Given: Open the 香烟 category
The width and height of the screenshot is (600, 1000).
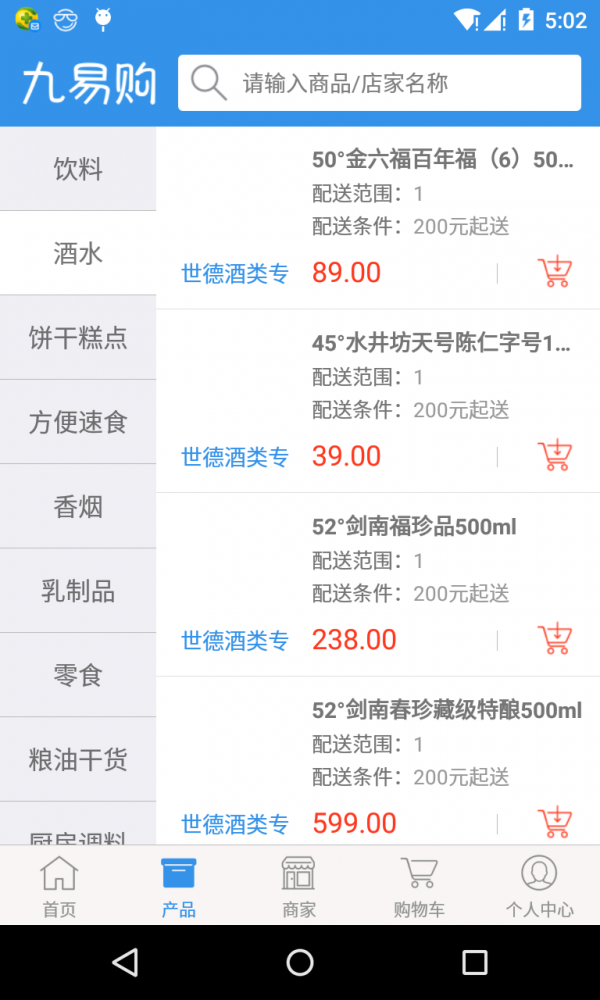Looking at the screenshot, I should (78, 507).
